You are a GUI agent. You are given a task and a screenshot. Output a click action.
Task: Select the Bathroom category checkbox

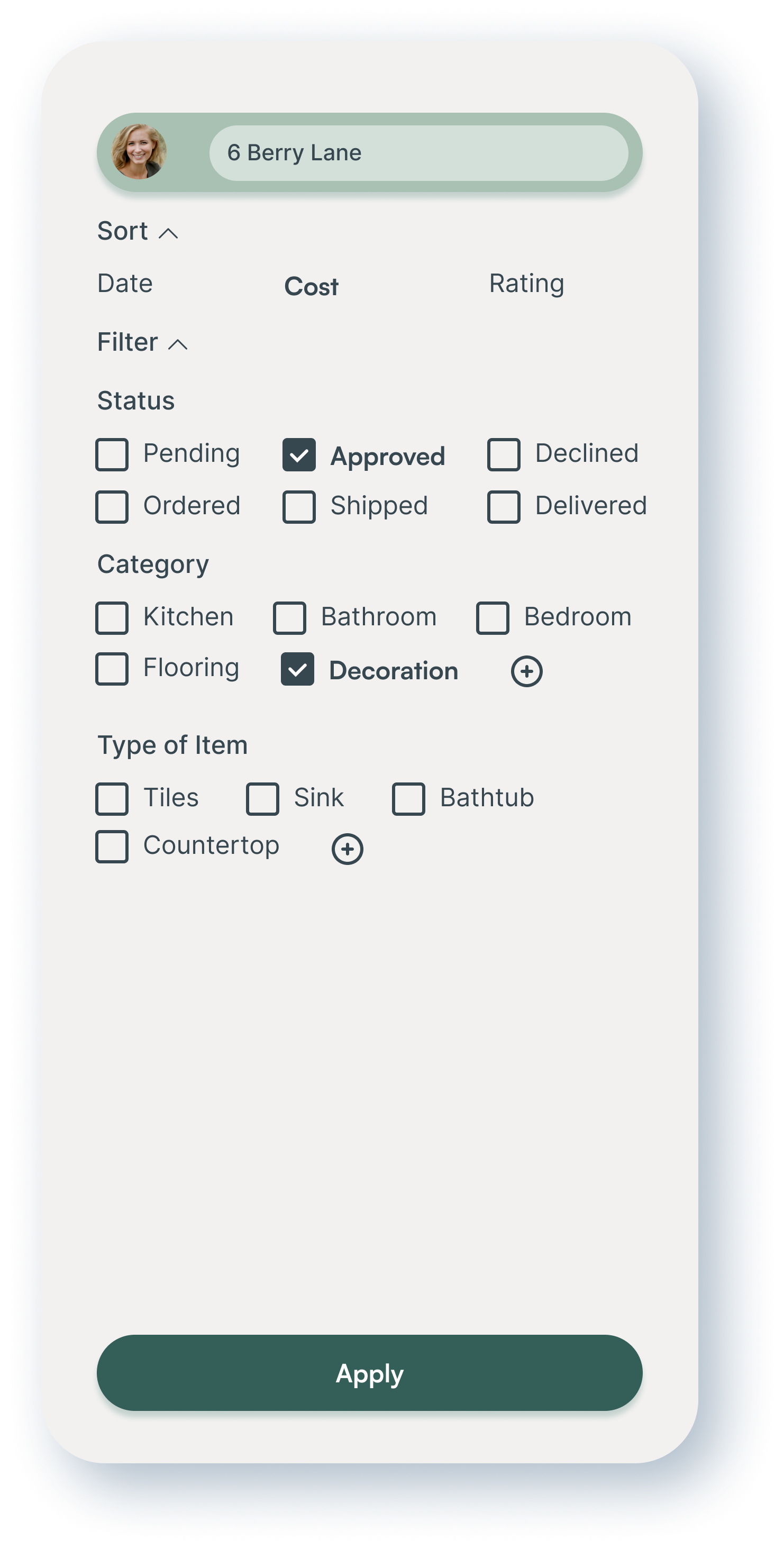click(290, 617)
